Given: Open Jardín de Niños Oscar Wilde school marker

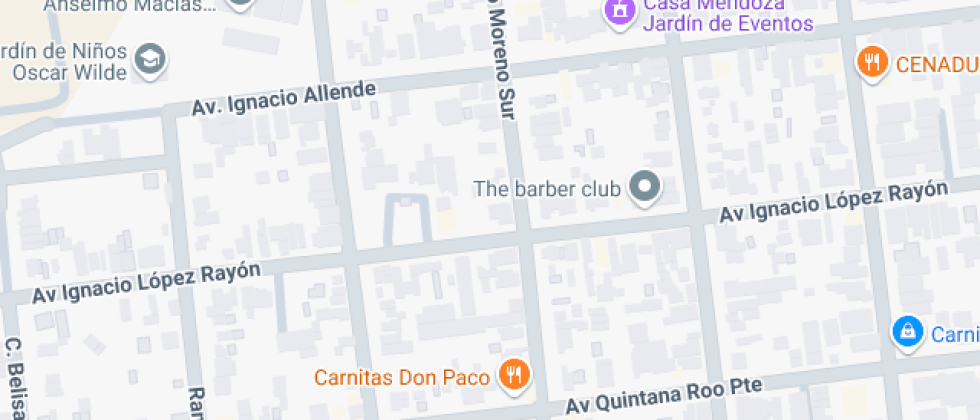Looking at the screenshot, I should [151, 59].
